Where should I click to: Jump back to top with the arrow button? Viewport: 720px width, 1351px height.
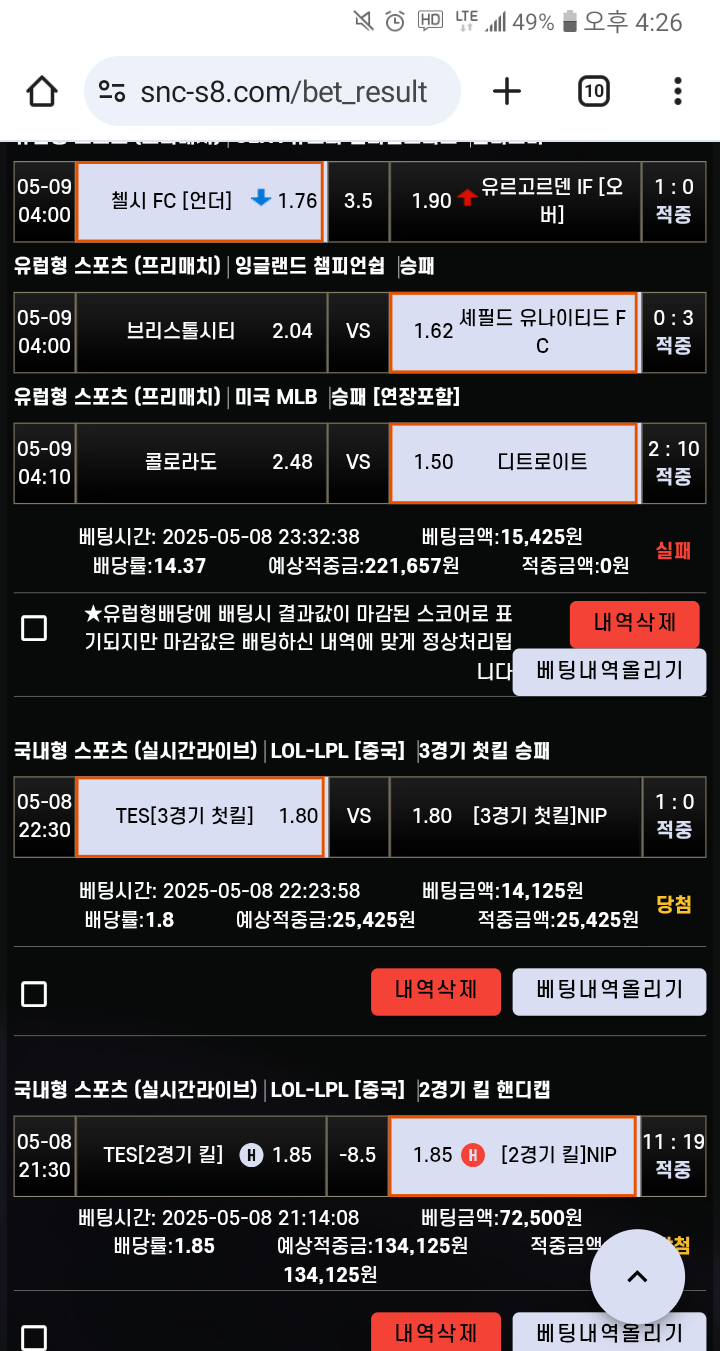click(637, 1276)
